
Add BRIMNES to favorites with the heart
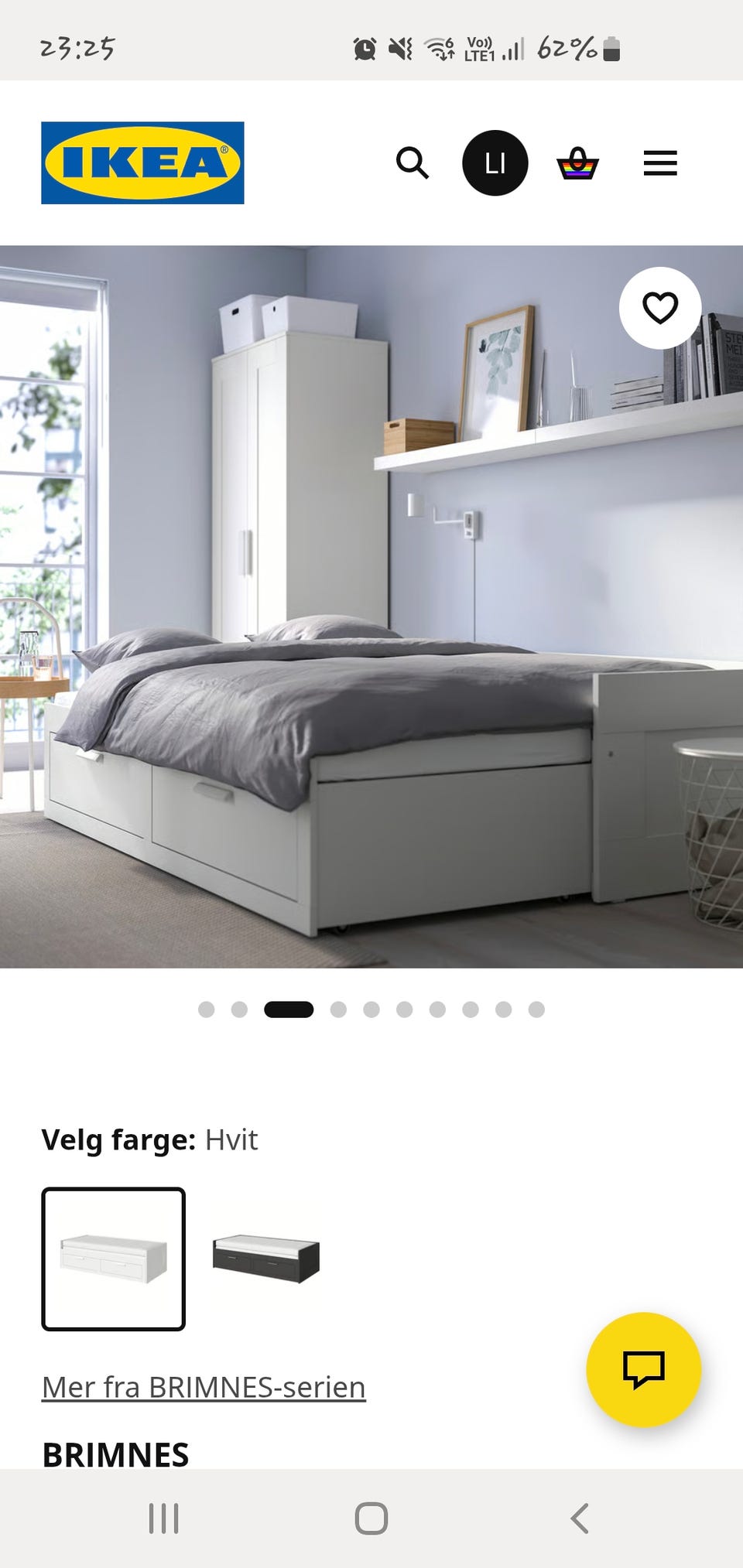[x=659, y=308]
